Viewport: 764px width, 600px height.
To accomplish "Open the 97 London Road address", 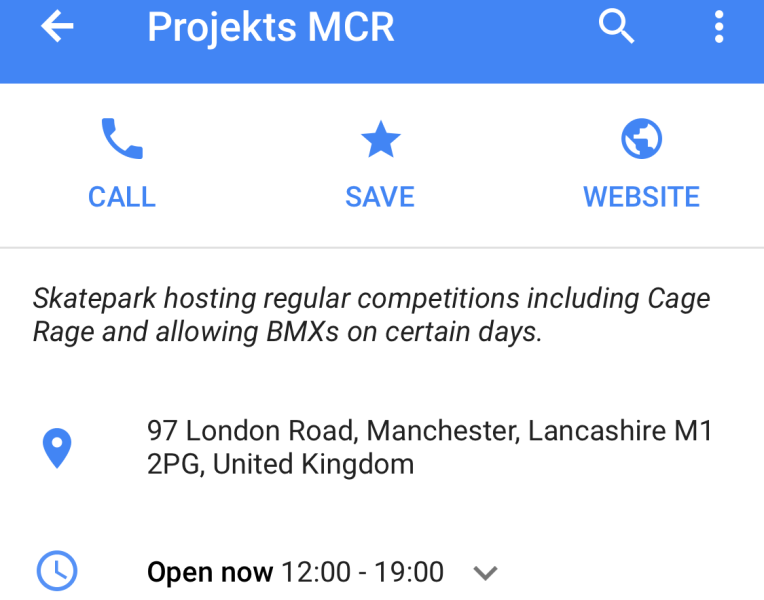I will pyautogui.click(x=428, y=448).
